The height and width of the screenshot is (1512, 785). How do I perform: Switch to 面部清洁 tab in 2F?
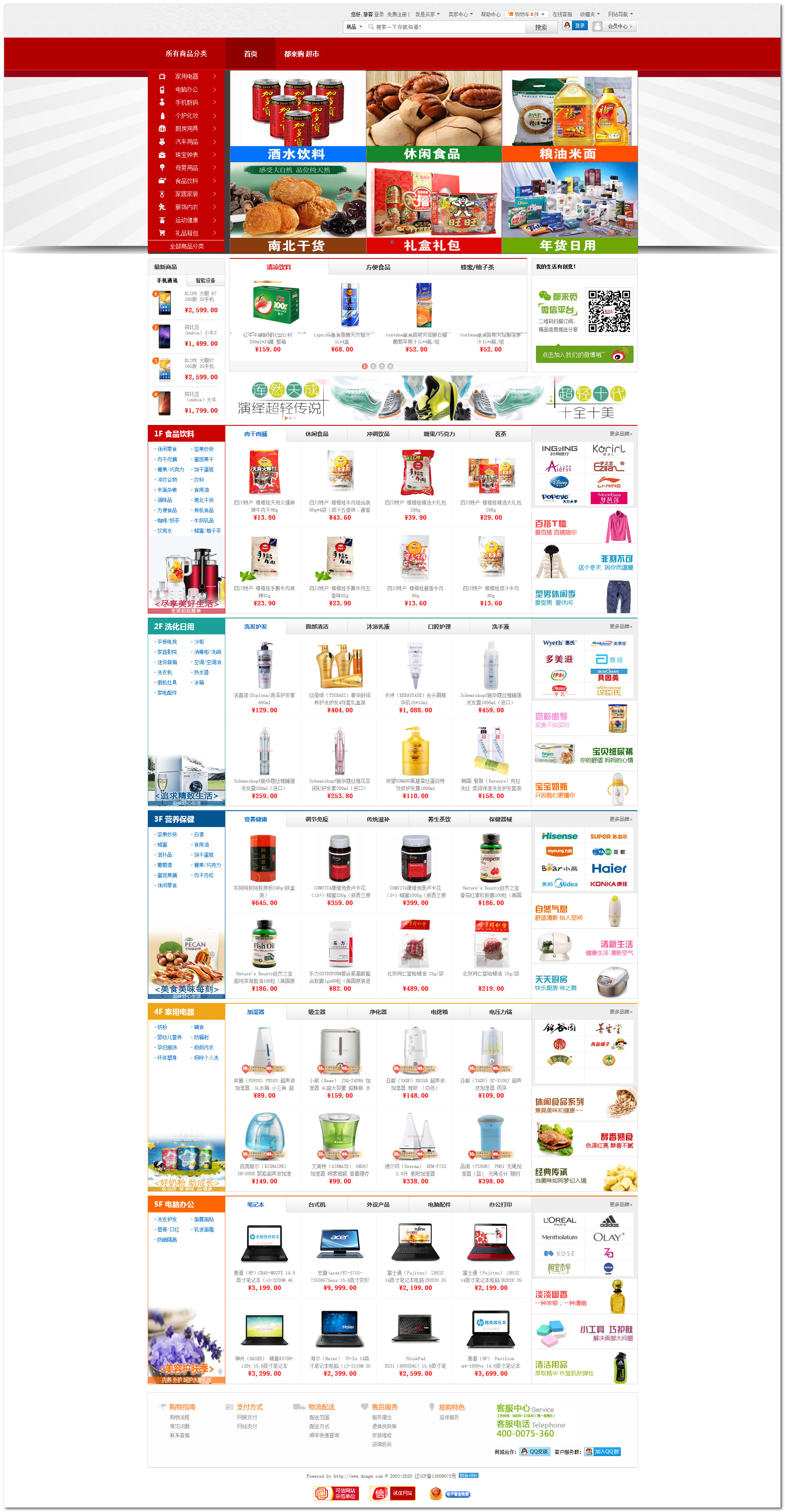tap(316, 627)
